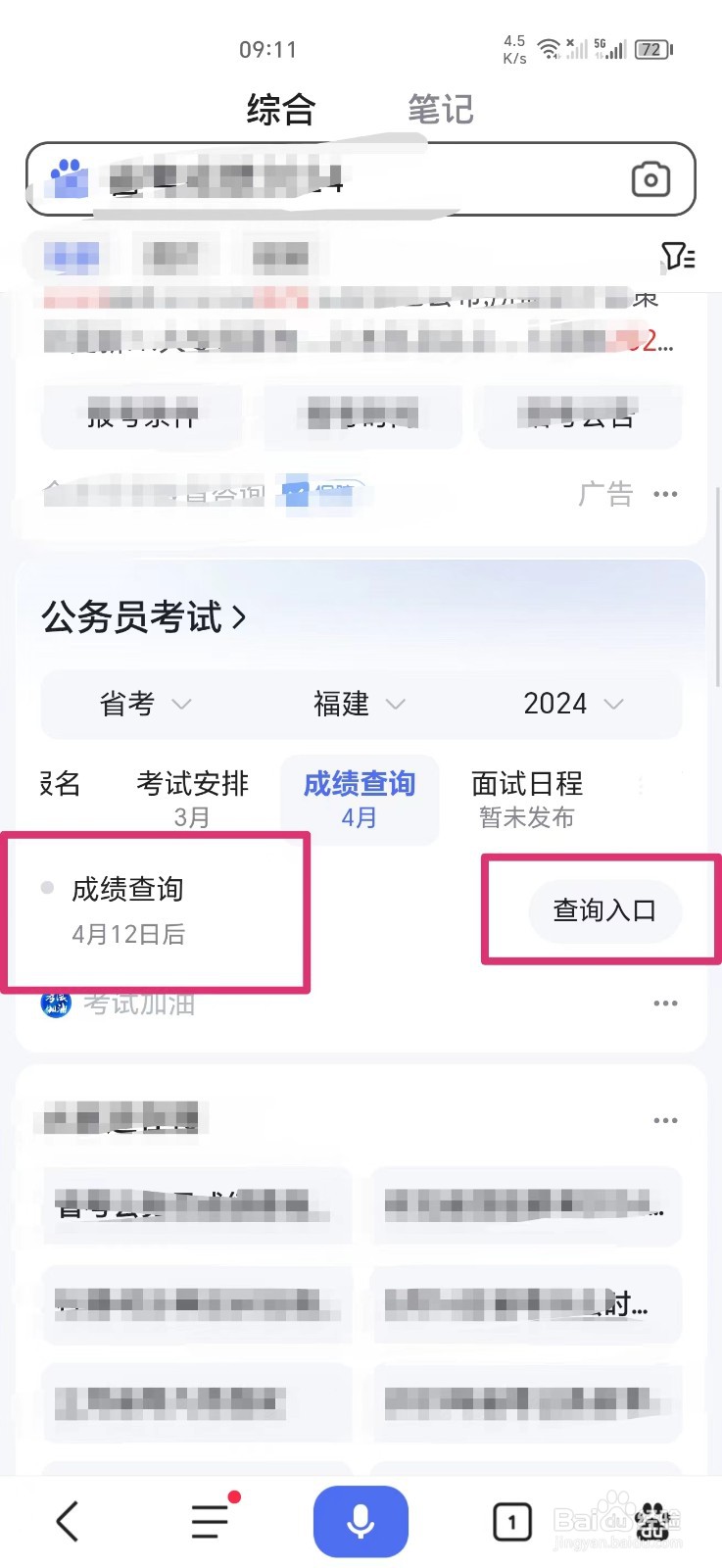Open the 福建 province dropdown
This screenshot has height=1568, width=722.
pos(360,704)
